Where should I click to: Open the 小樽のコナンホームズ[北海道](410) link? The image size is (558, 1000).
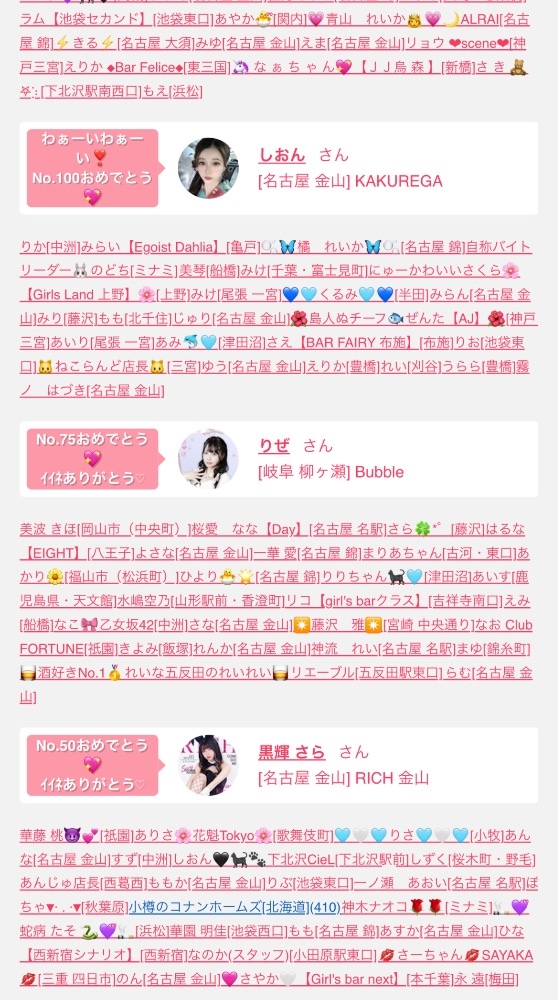235,906
